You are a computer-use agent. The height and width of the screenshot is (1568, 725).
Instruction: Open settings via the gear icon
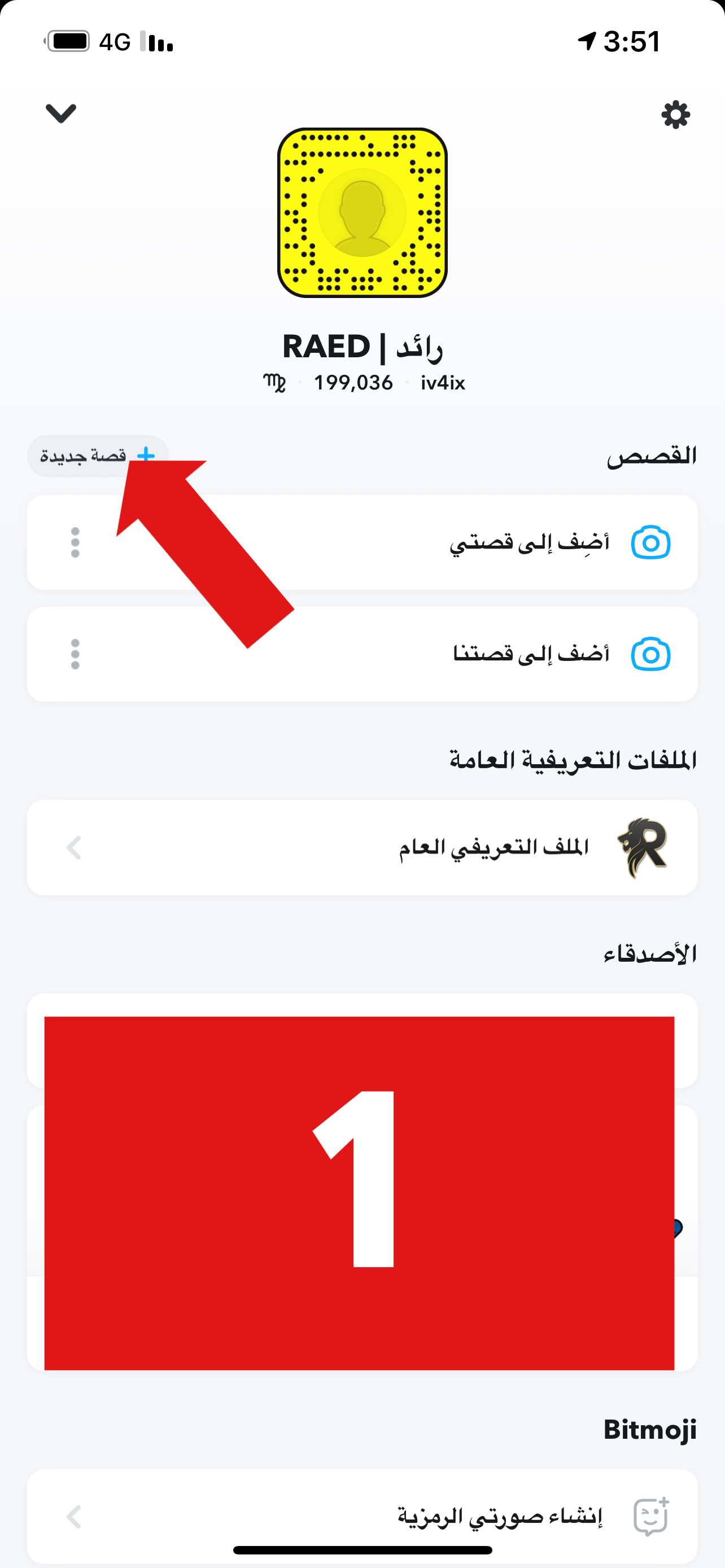coord(675,115)
